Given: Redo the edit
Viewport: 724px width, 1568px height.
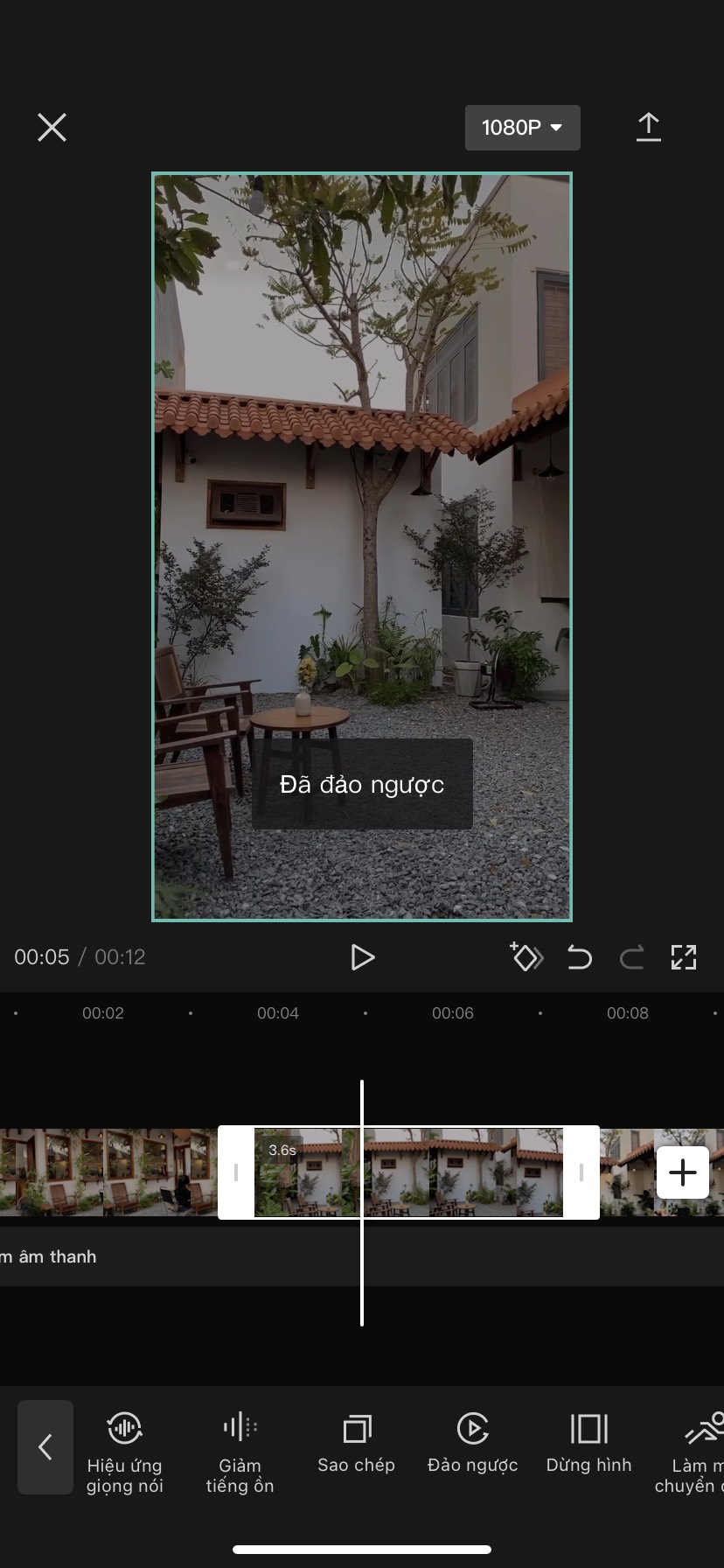Looking at the screenshot, I should [631, 957].
